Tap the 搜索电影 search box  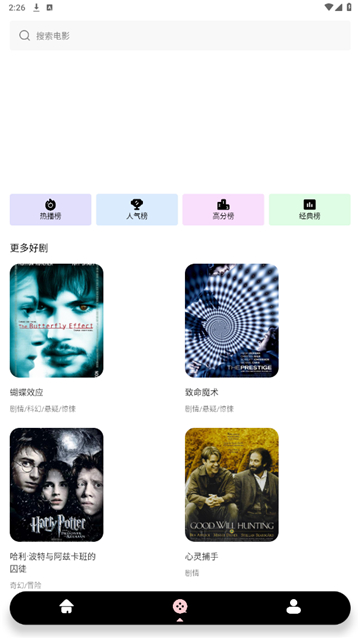[180, 36]
